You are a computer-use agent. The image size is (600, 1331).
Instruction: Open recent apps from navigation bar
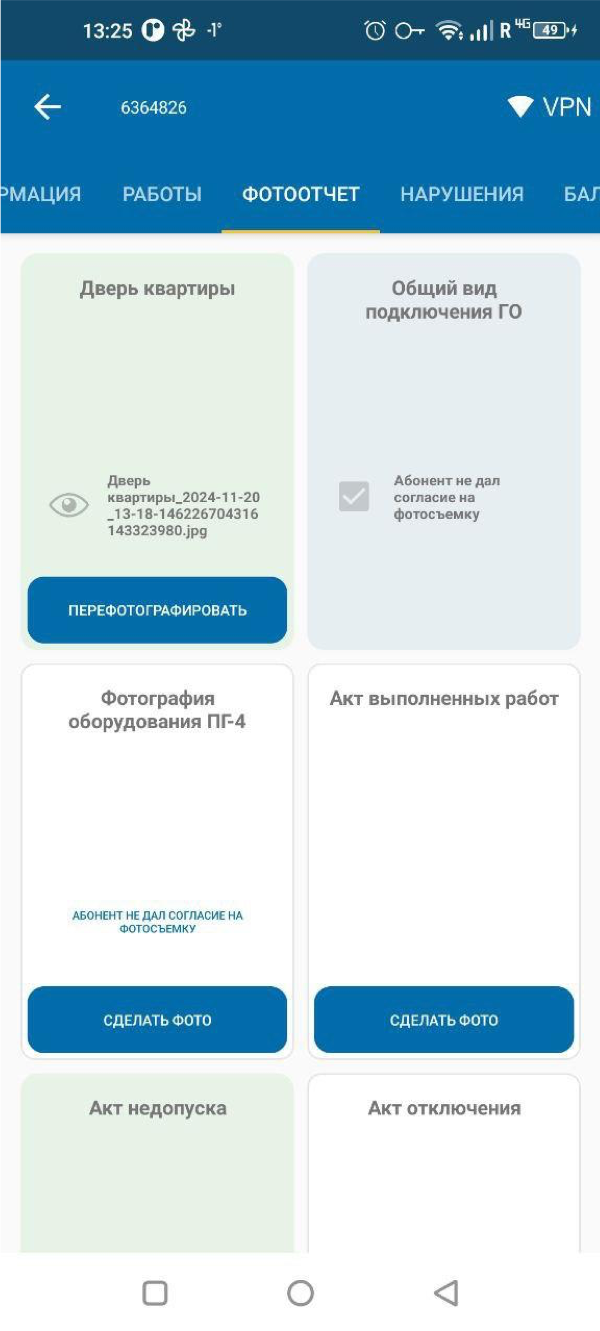tap(155, 1293)
